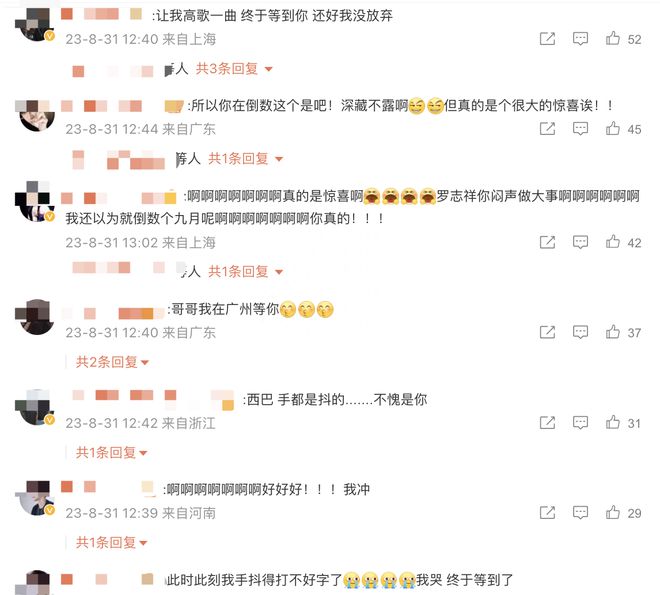Expand replies under the '我冲' comment
Viewport: 660px width, 595px height.
tap(112, 542)
